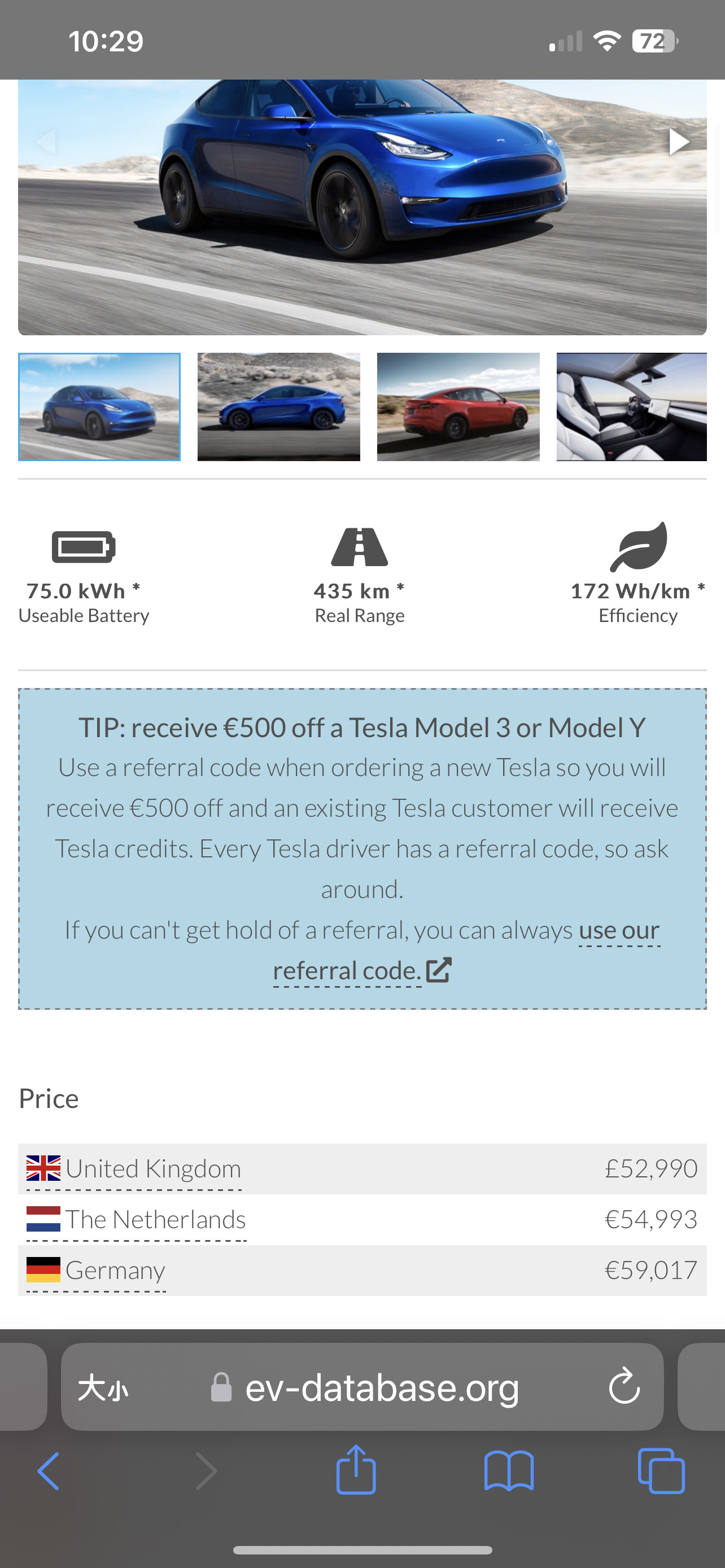Go back to the previous page

click(x=49, y=1471)
